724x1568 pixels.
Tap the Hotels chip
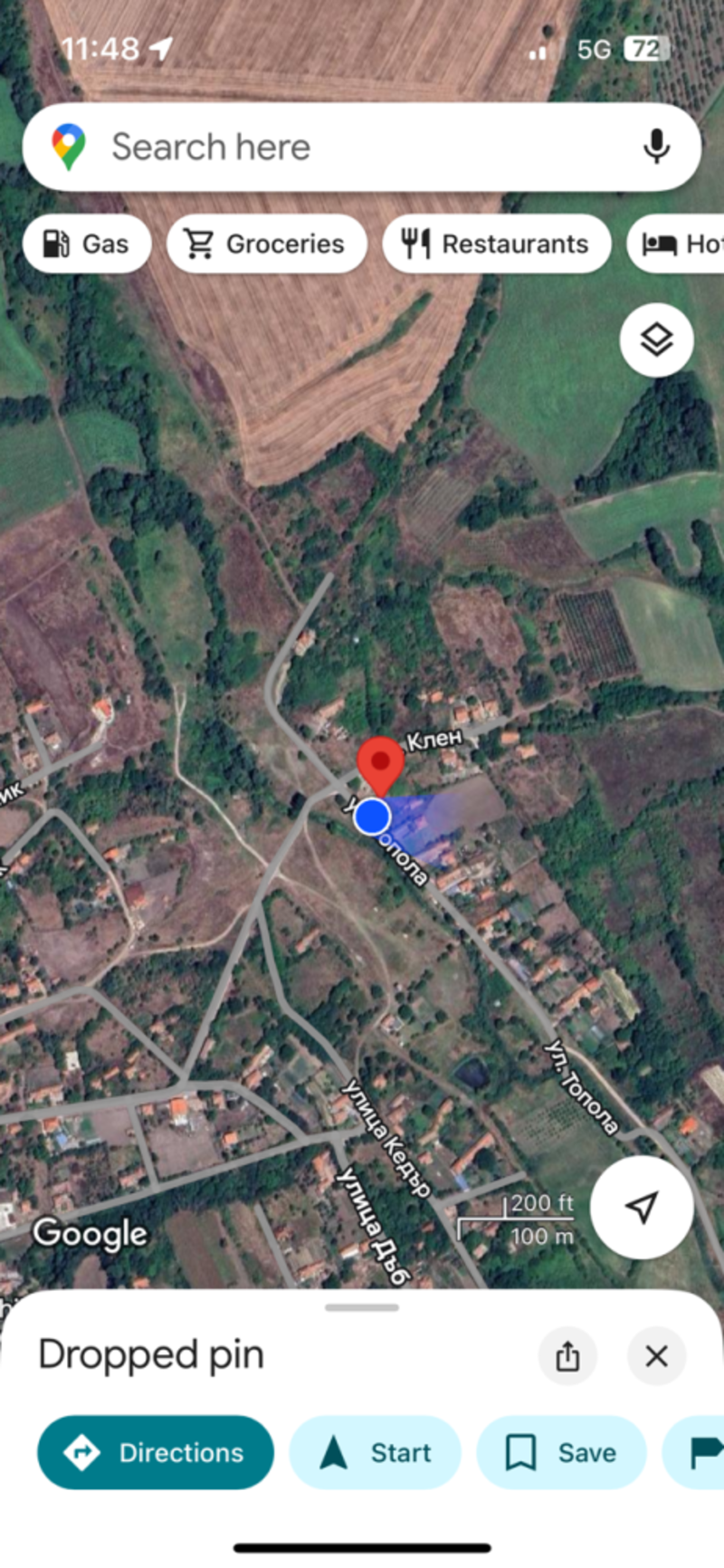[676, 244]
